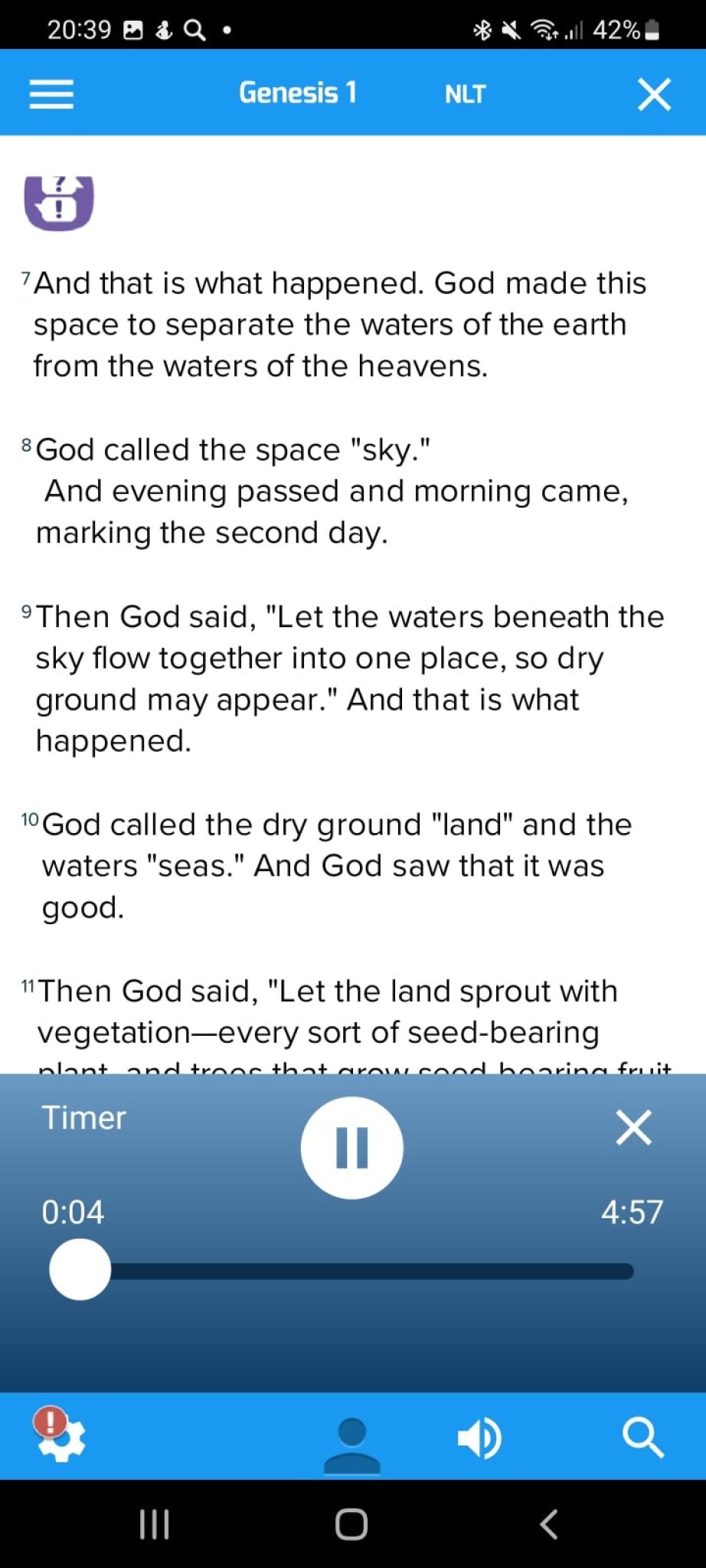Tap the speaker audio icon

480,1438
